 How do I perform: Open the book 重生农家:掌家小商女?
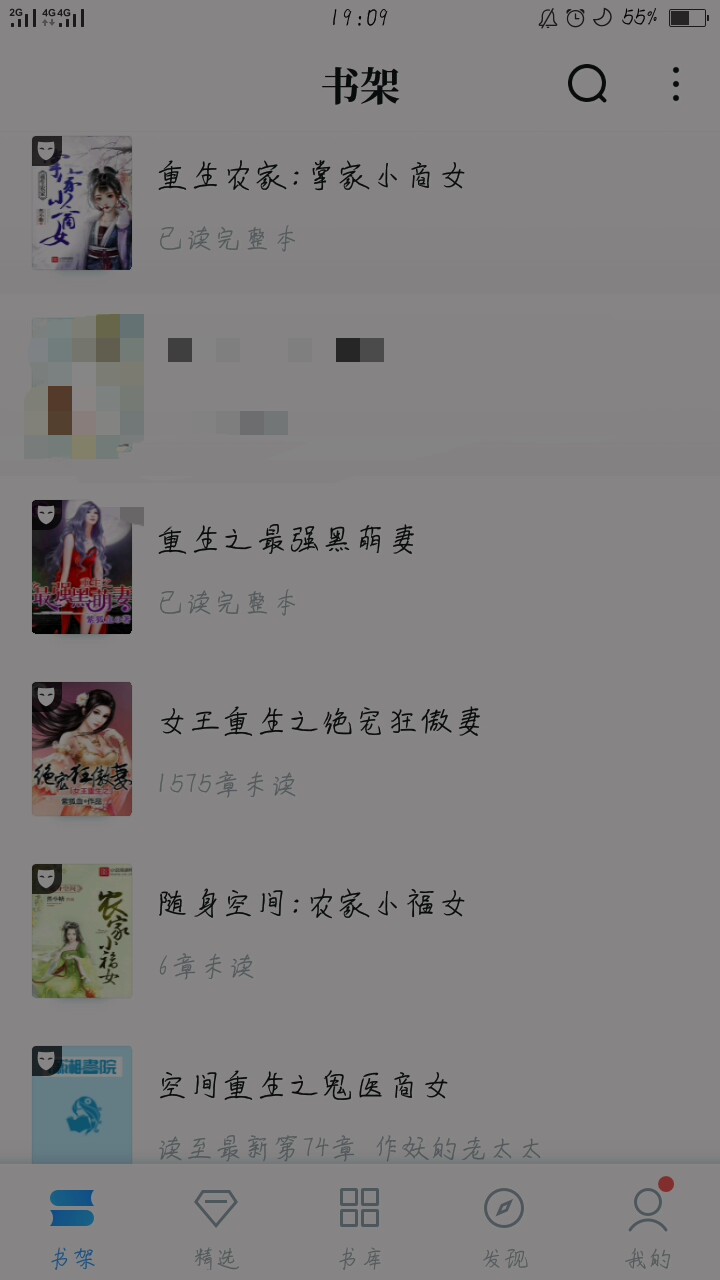310,178
